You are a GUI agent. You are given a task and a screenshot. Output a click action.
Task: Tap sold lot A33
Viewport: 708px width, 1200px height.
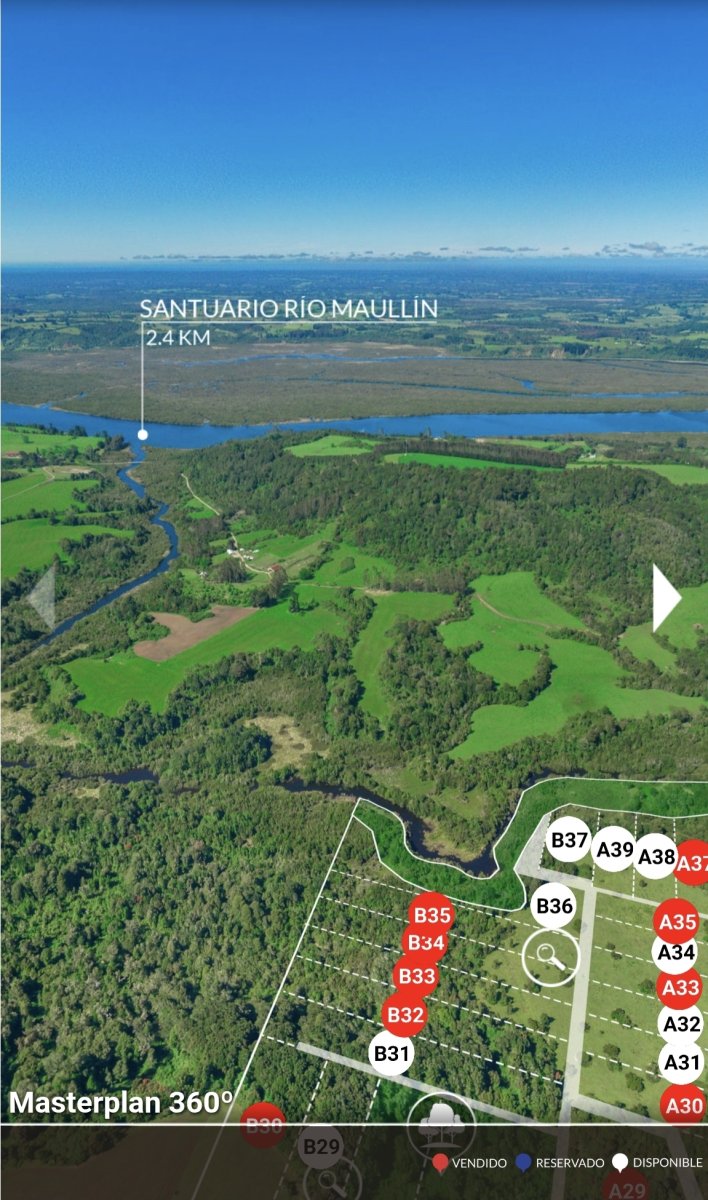point(679,988)
